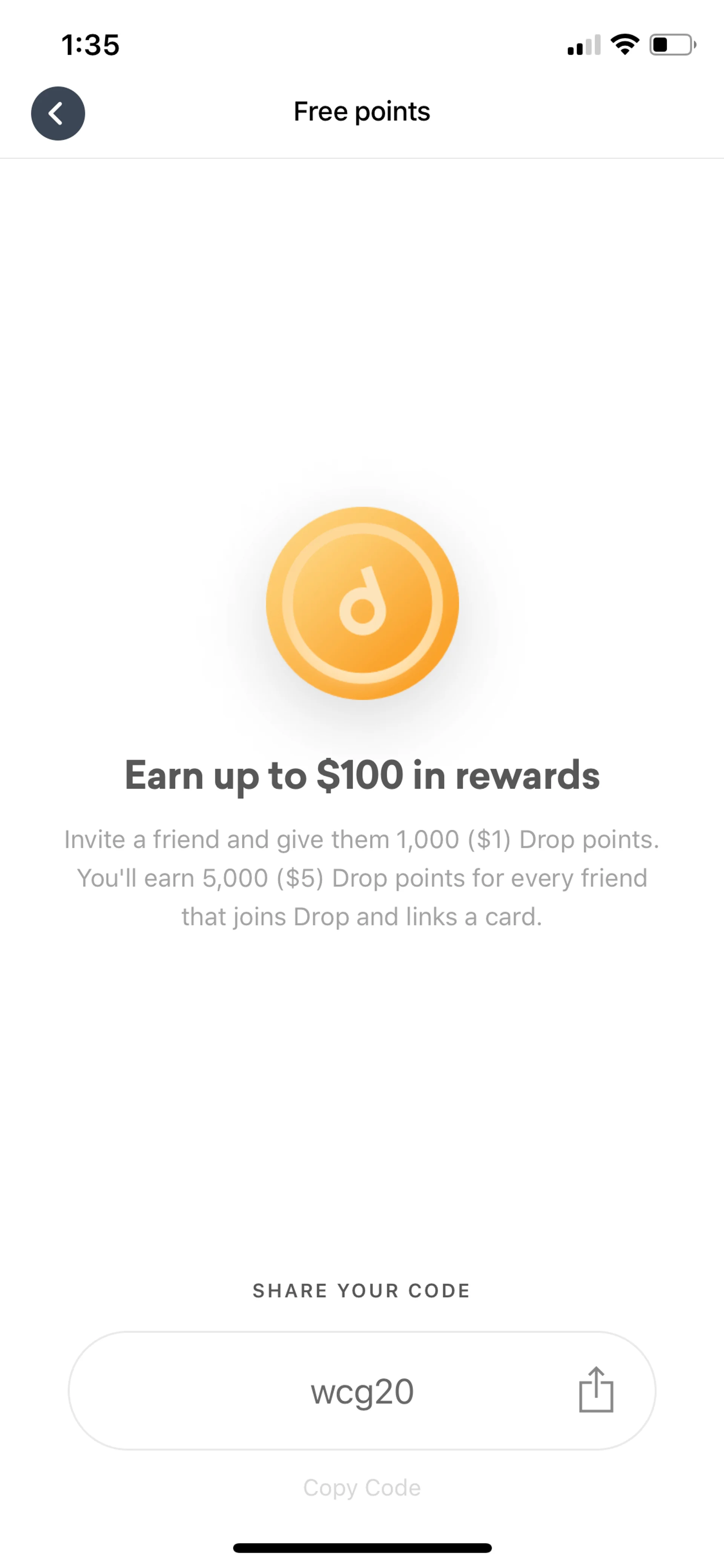Go back using the arrow button

(58, 113)
